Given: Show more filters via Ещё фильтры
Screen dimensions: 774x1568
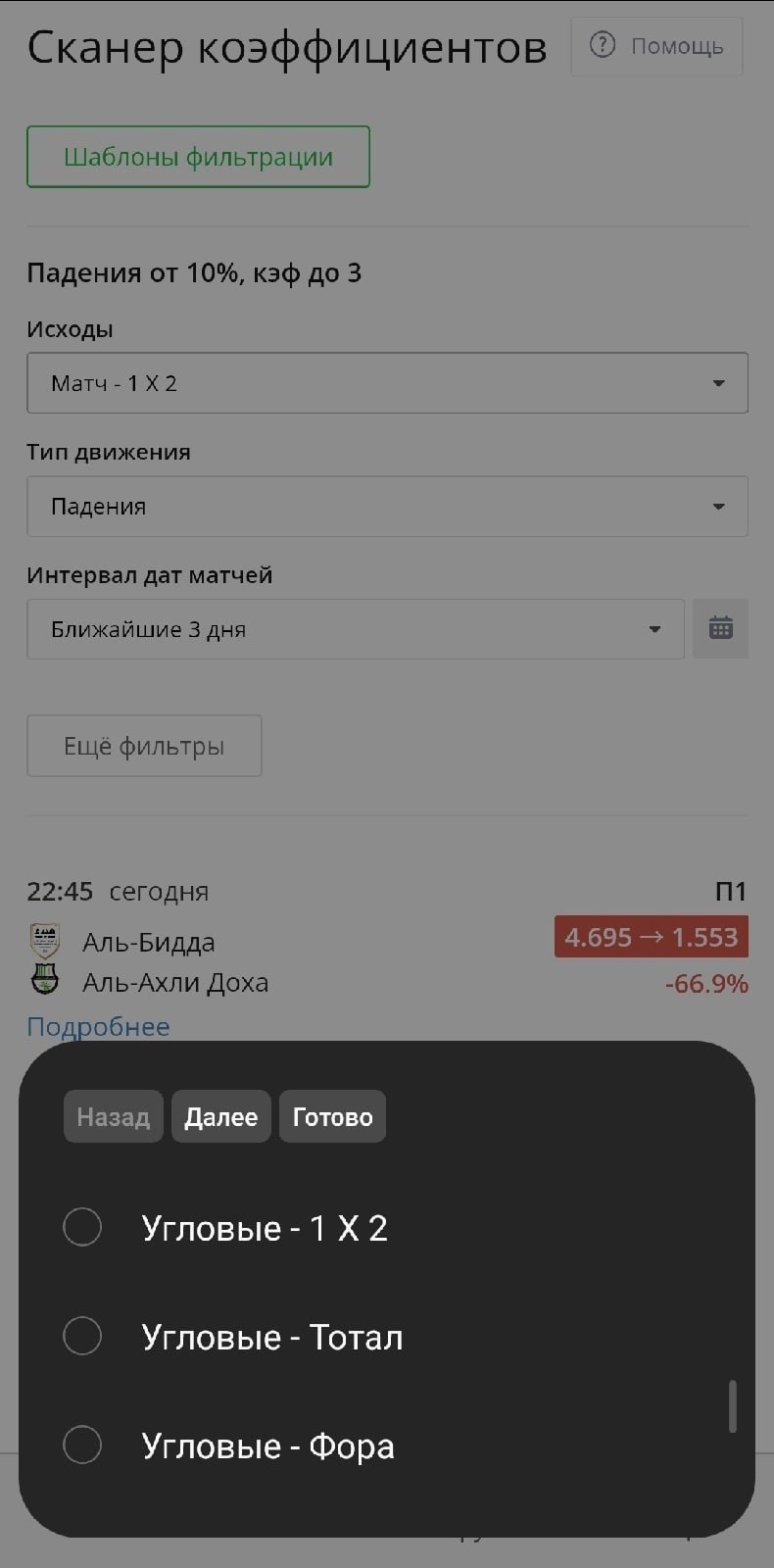Looking at the screenshot, I should pos(144,747).
